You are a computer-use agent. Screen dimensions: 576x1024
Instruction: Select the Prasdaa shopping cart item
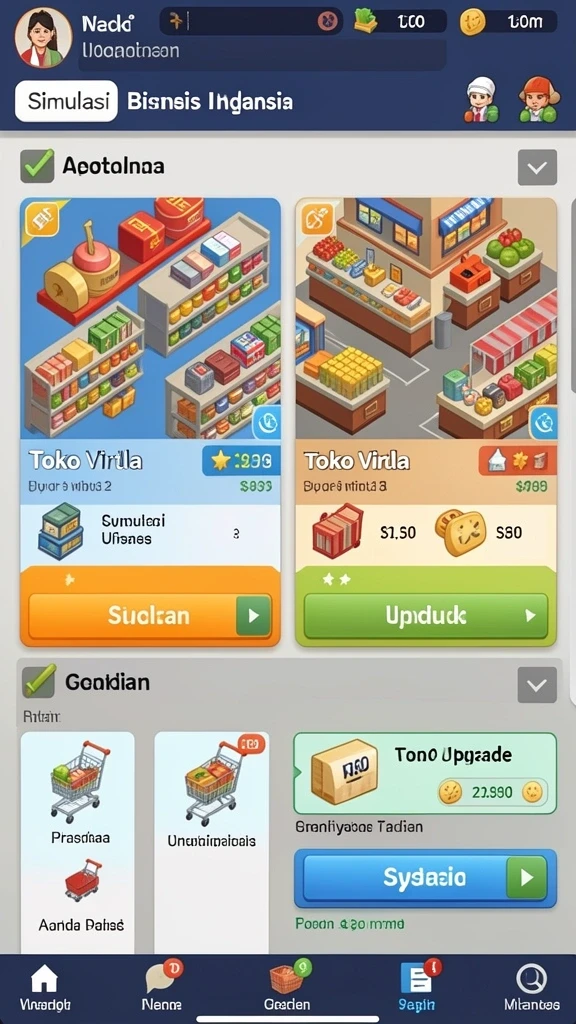tap(80, 792)
